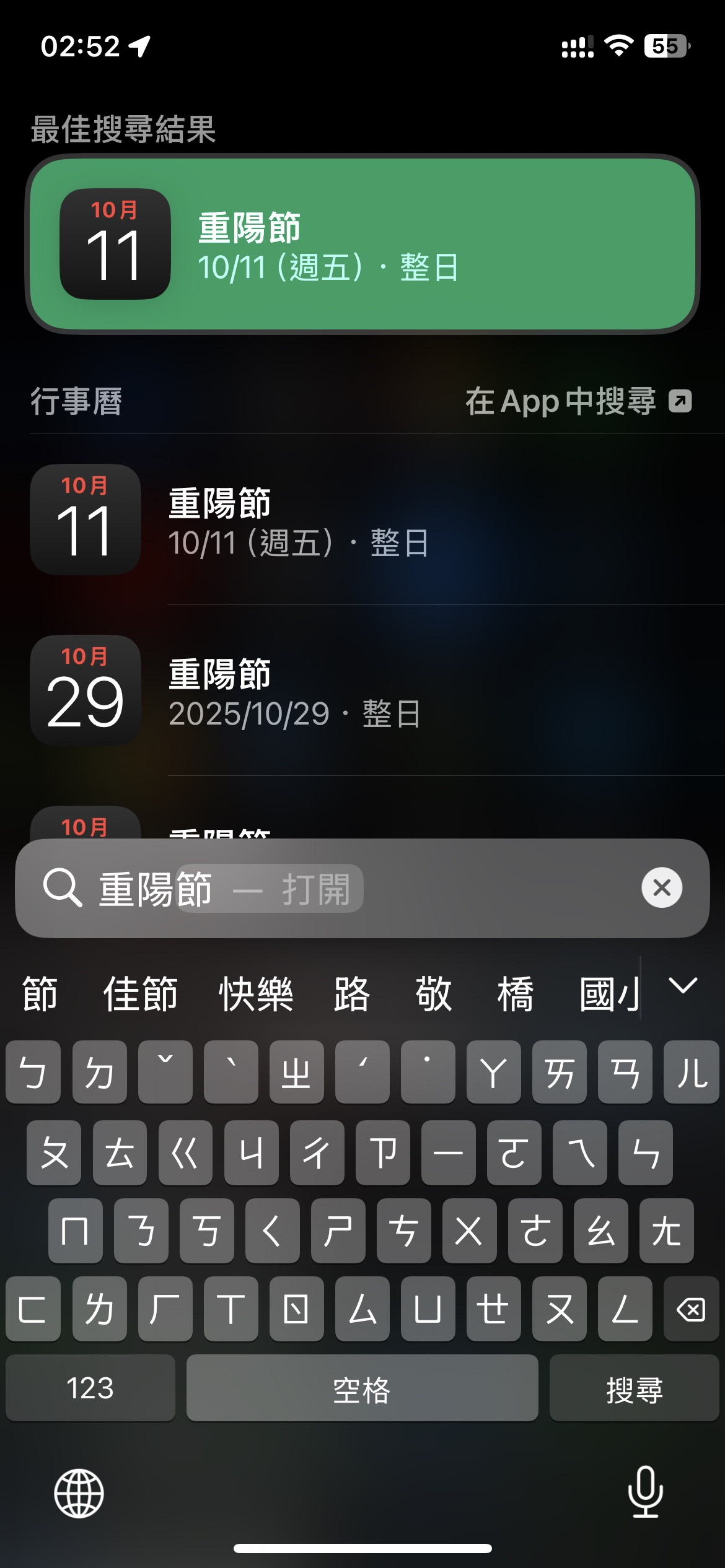Select the 敬 suggestion
This screenshot has width=725, height=1568.
tap(434, 993)
